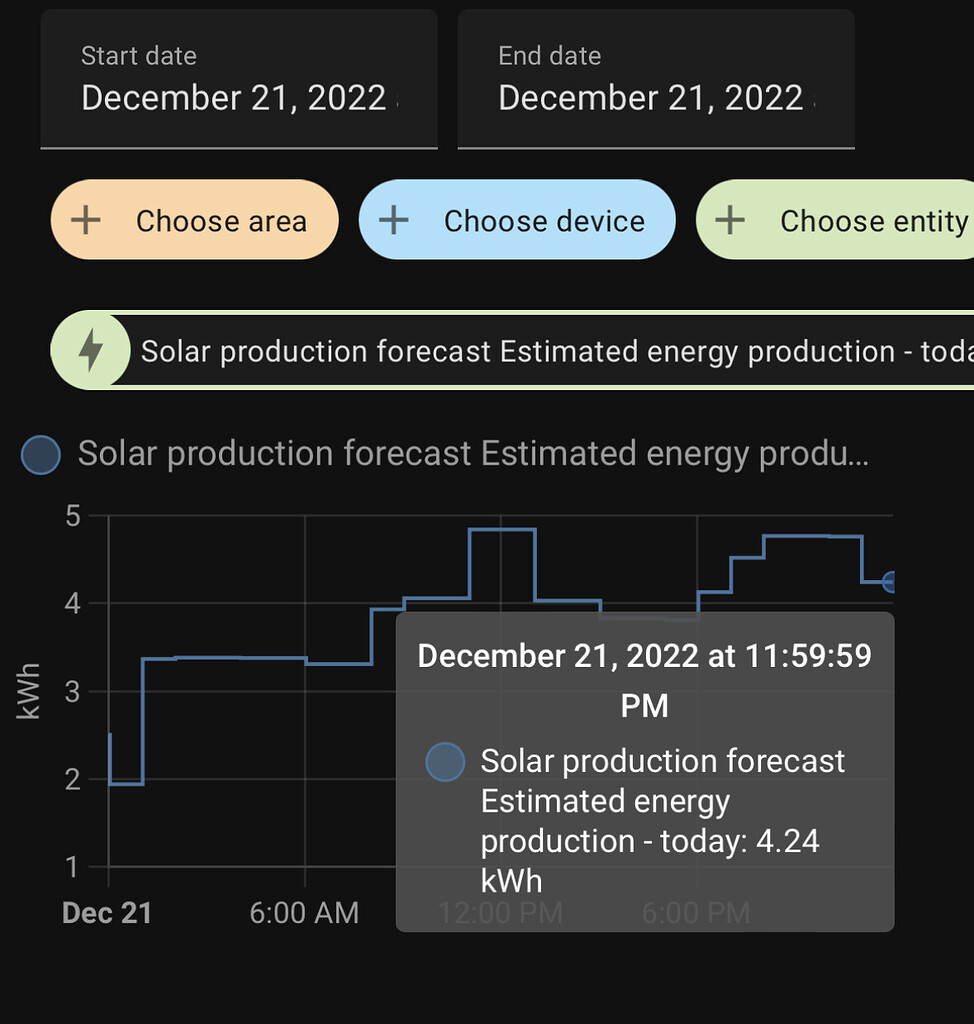Screen dimensions: 974x1024
Task: Click the circle icon in the tooltip
Action: [445, 761]
